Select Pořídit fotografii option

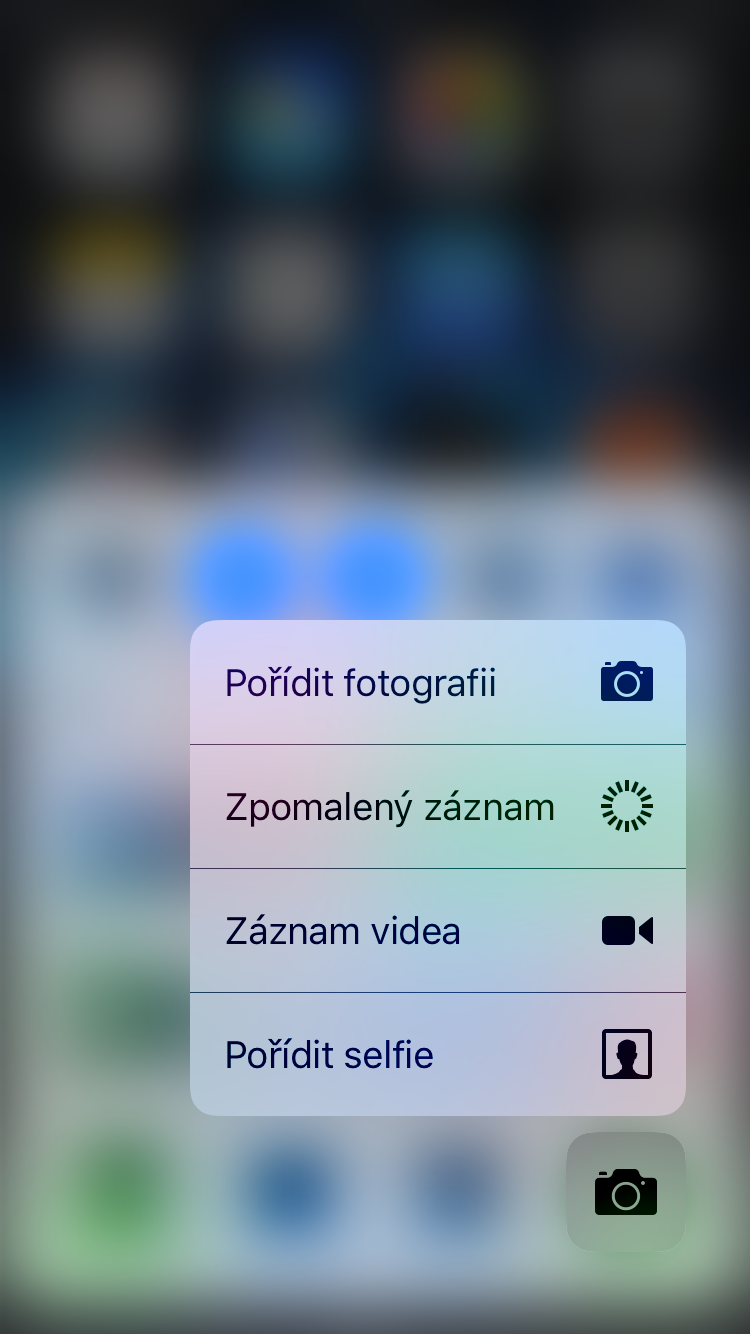pos(437,683)
